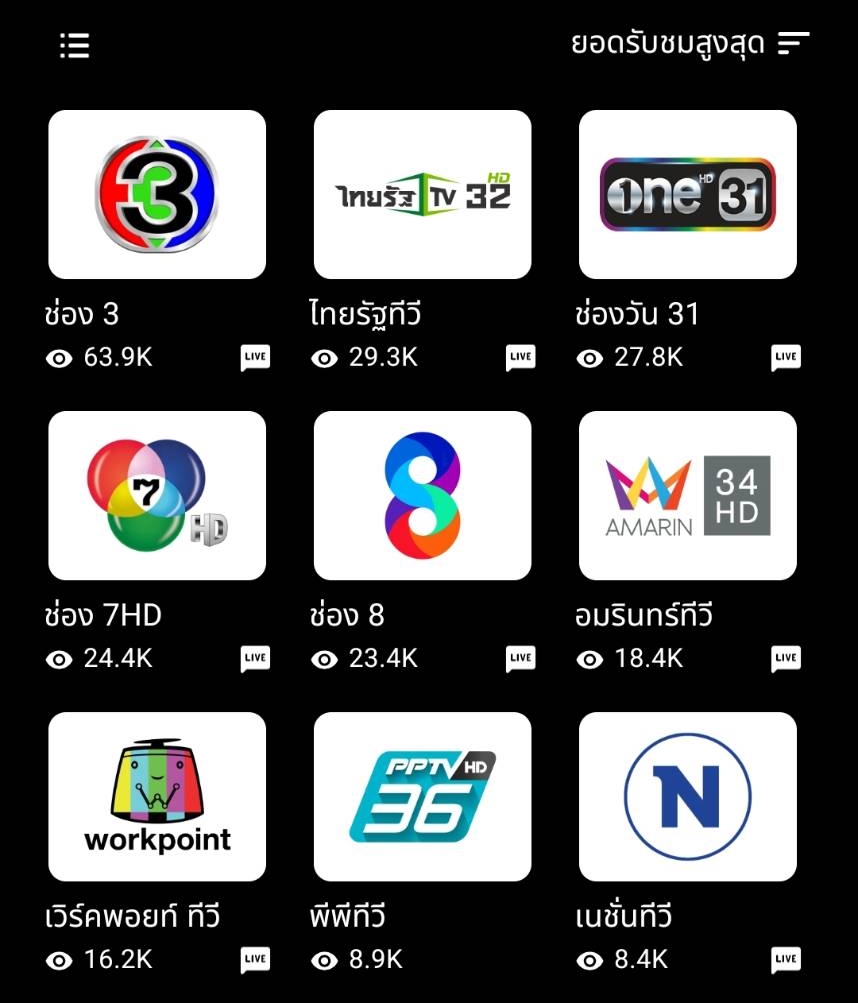This screenshot has width=858, height=1003.
Task: Open the พีพีทีวี 36 channel
Action: 422,796
